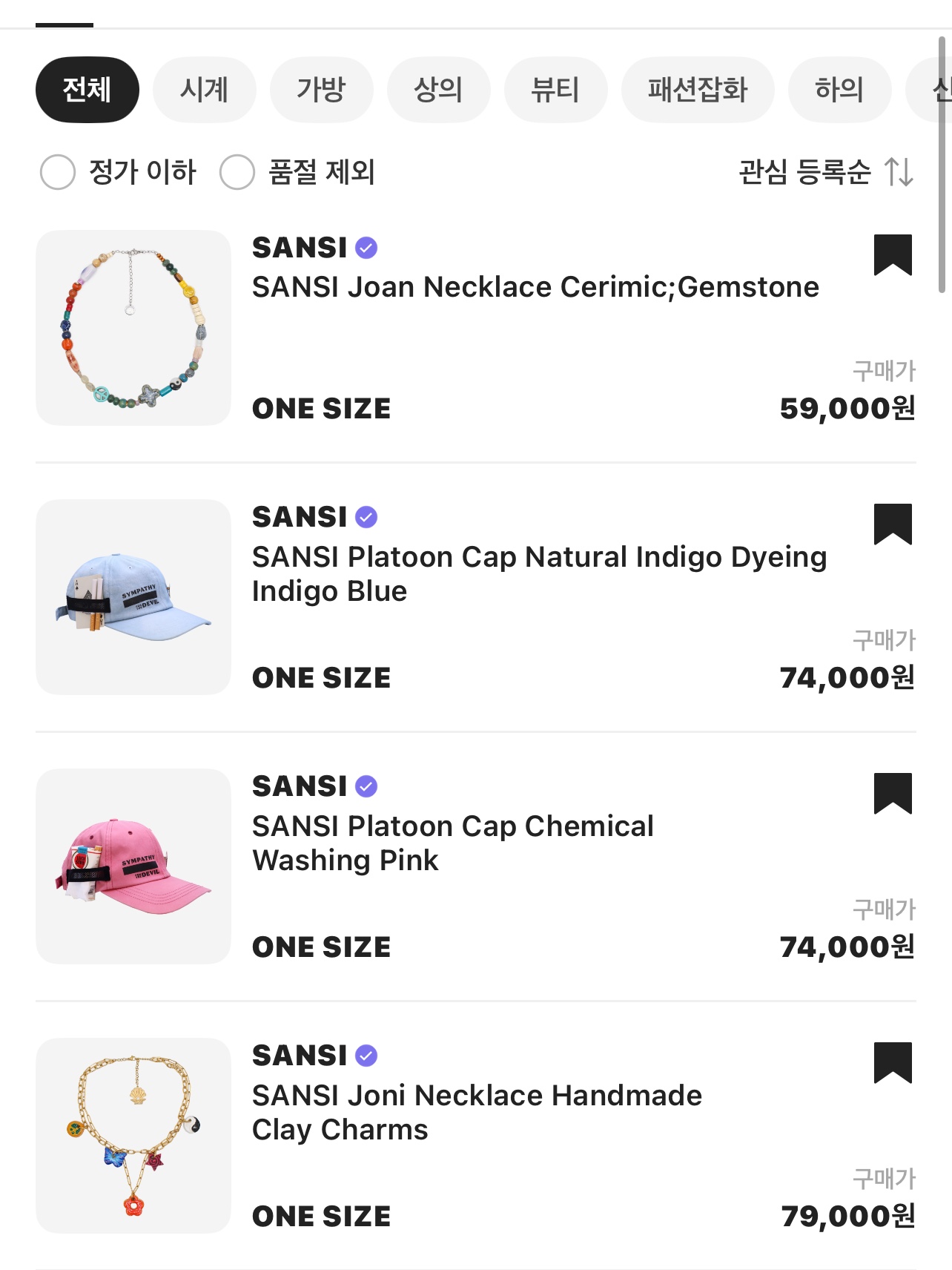The height and width of the screenshot is (1270, 952).
Task: Change the 관심 등록순 sort order
Action: (x=825, y=172)
